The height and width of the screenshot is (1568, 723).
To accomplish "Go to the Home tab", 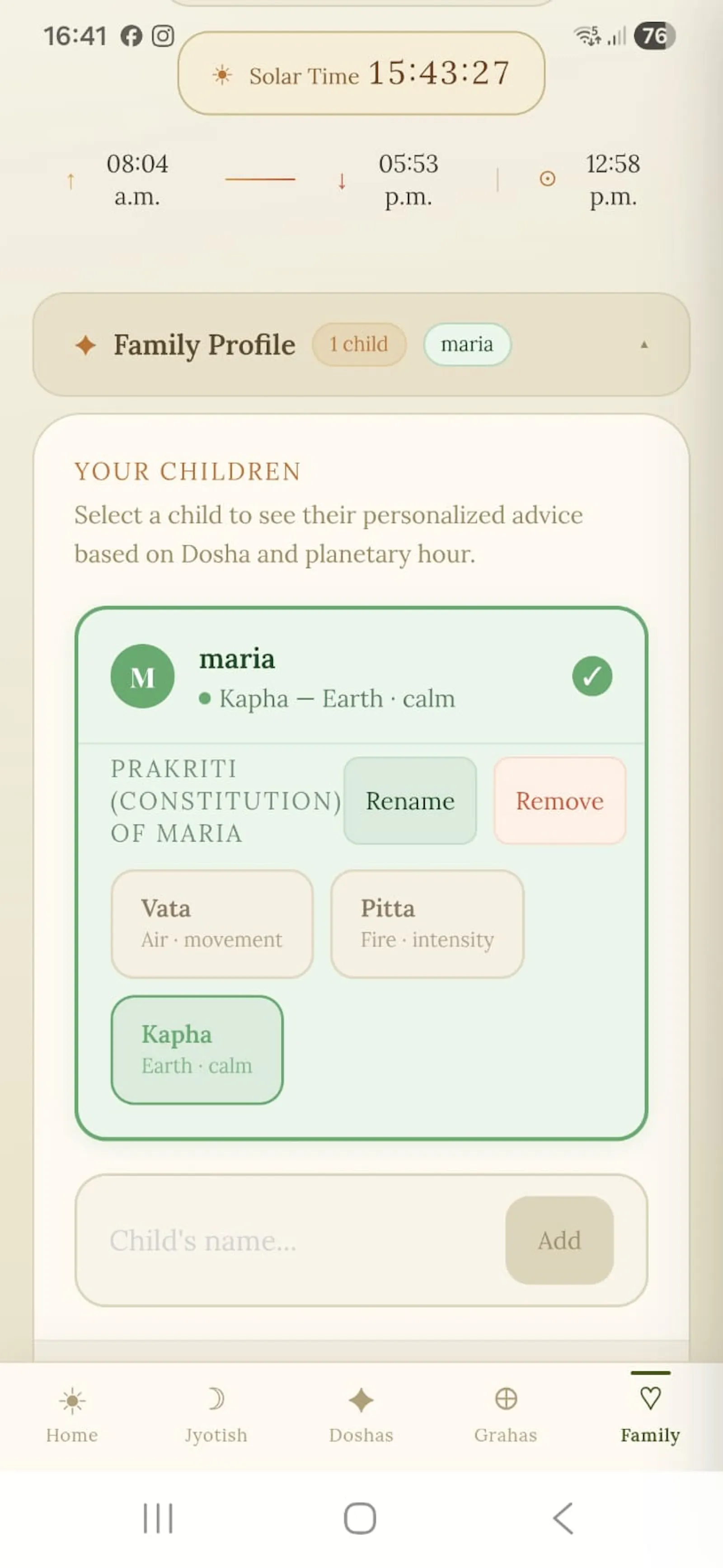I will point(72,1415).
